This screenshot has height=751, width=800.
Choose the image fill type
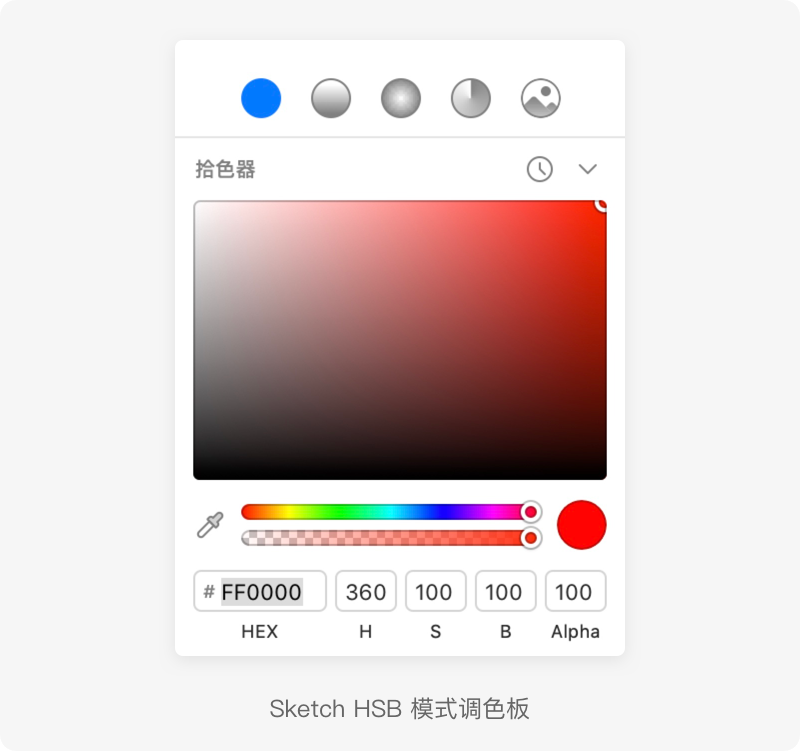(x=541, y=98)
